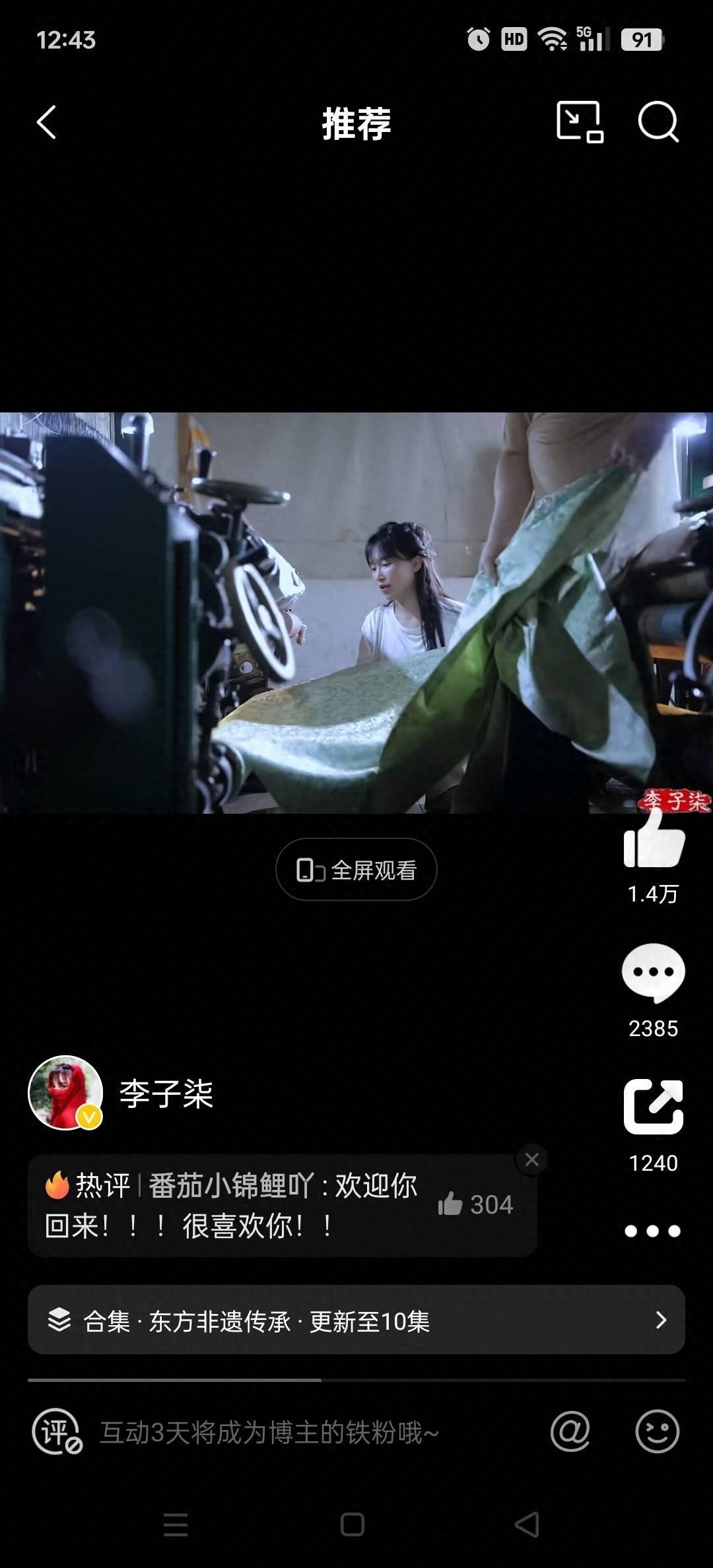Open the recent apps overview
This screenshot has height=1568, width=713.
pos(176,1524)
